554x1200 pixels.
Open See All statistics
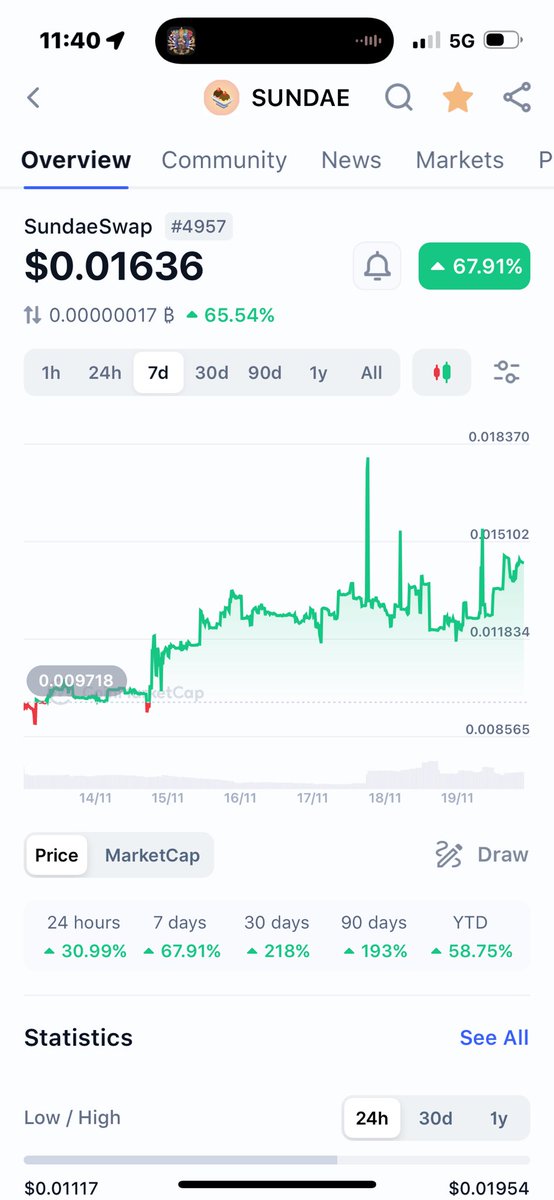point(494,1038)
